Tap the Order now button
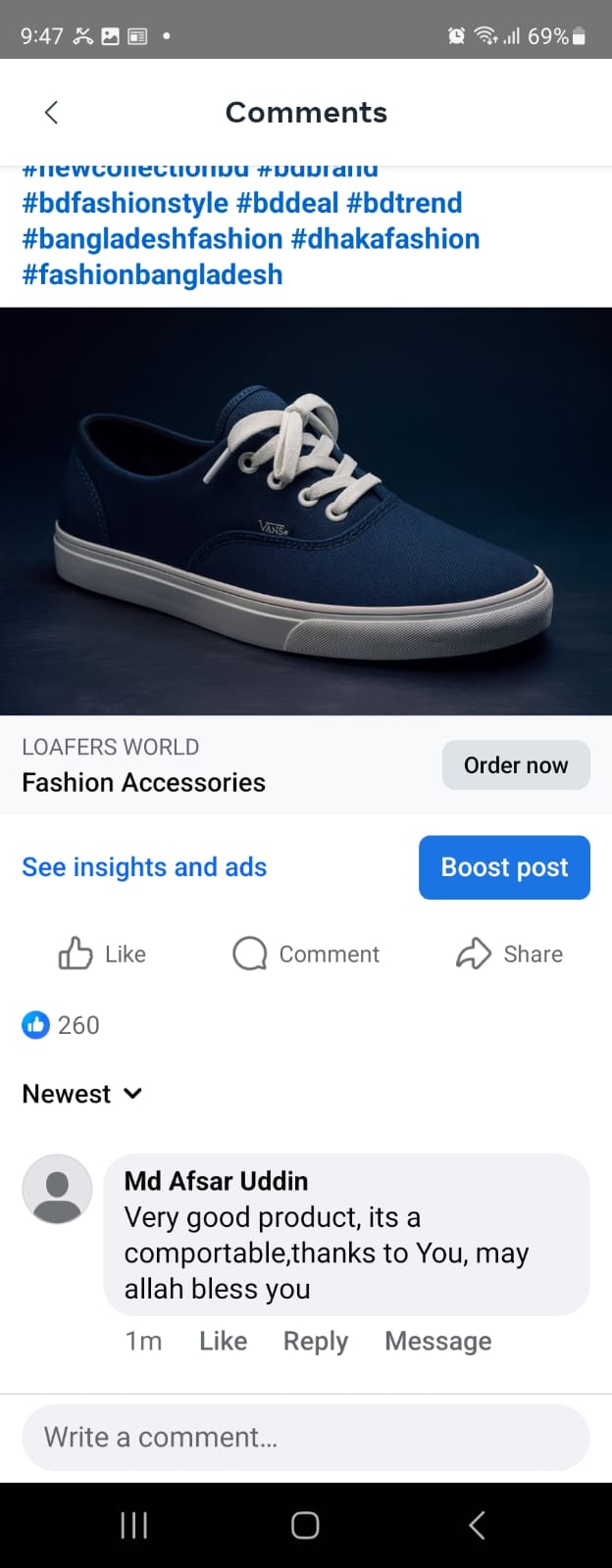 [516, 765]
